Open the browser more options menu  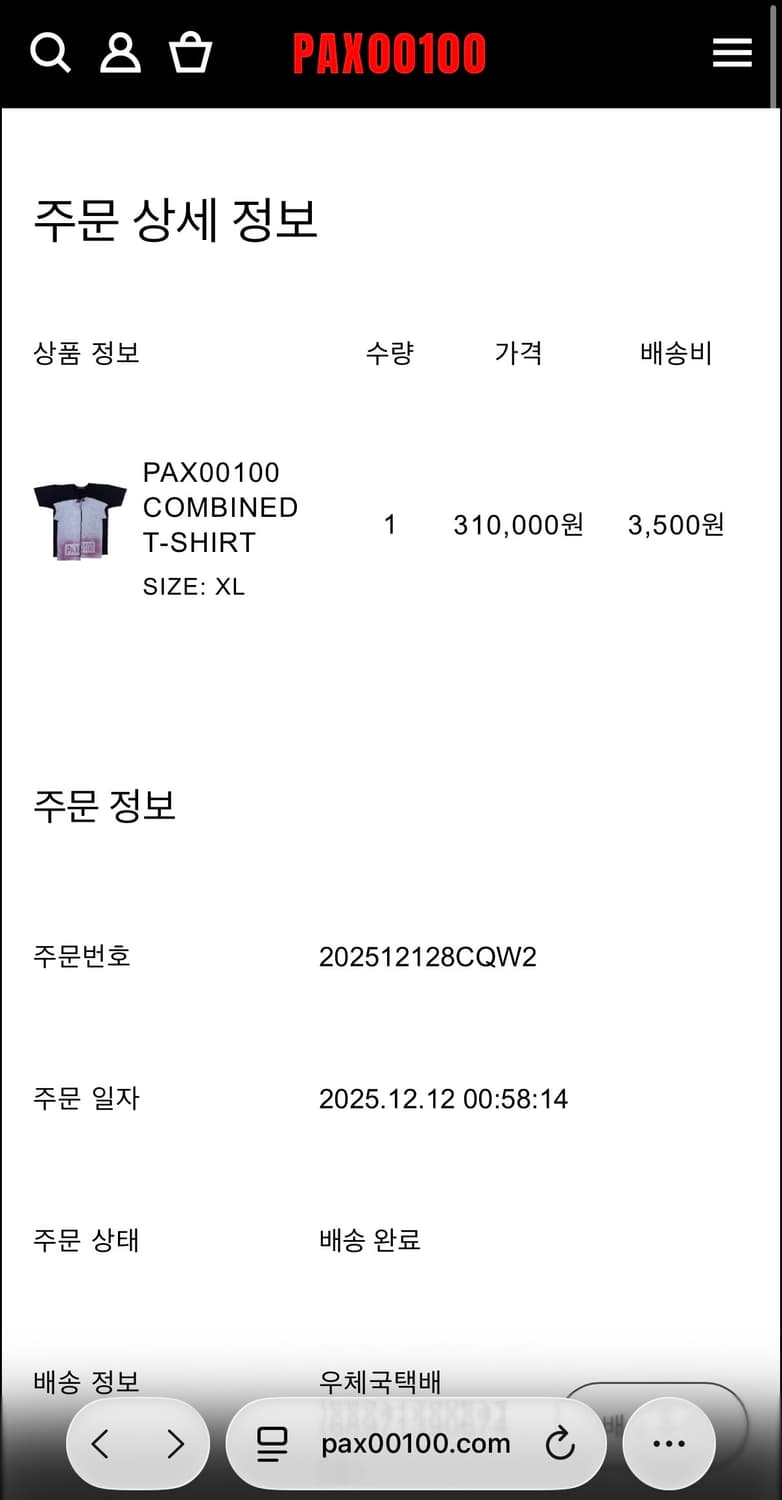668,1443
